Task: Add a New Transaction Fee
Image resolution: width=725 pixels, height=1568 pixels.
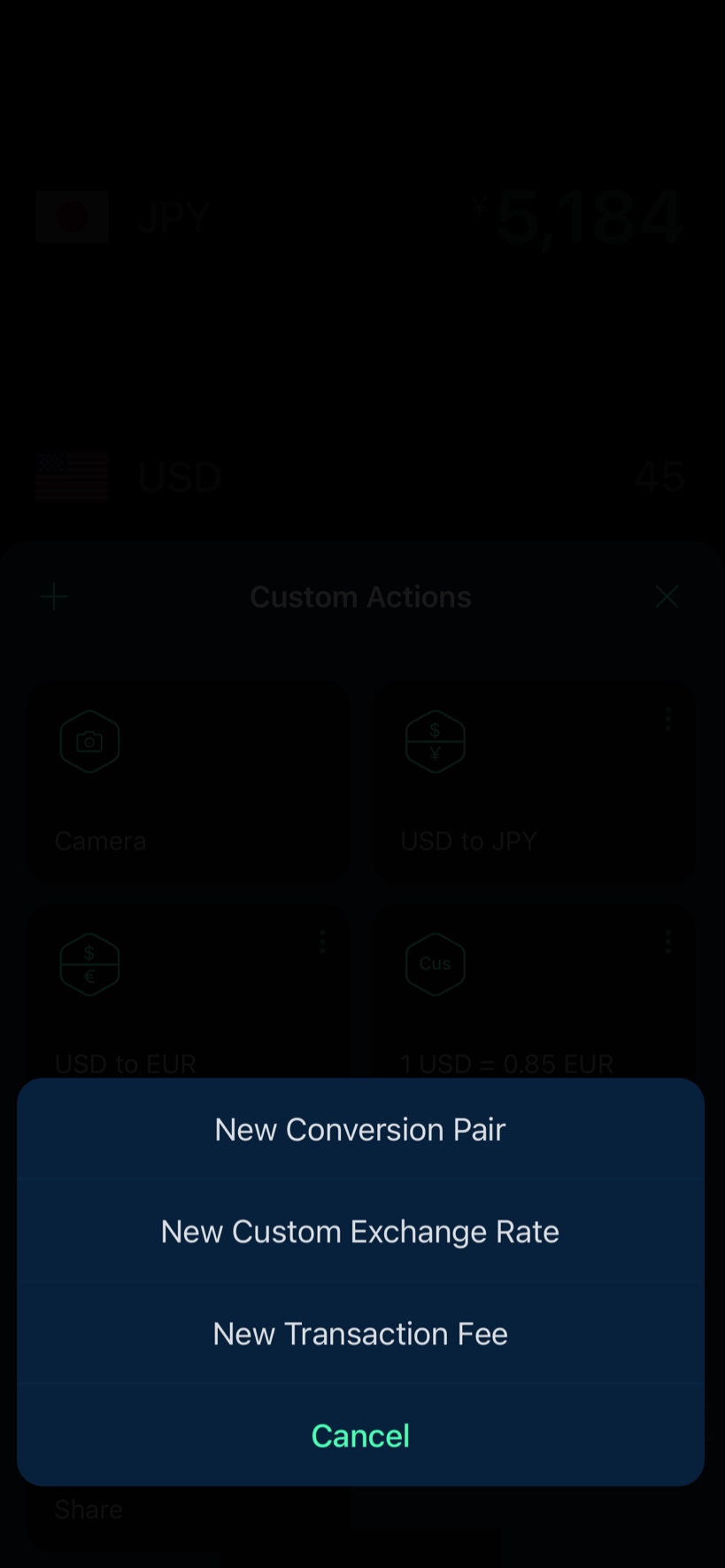Action: click(360, 1334)
